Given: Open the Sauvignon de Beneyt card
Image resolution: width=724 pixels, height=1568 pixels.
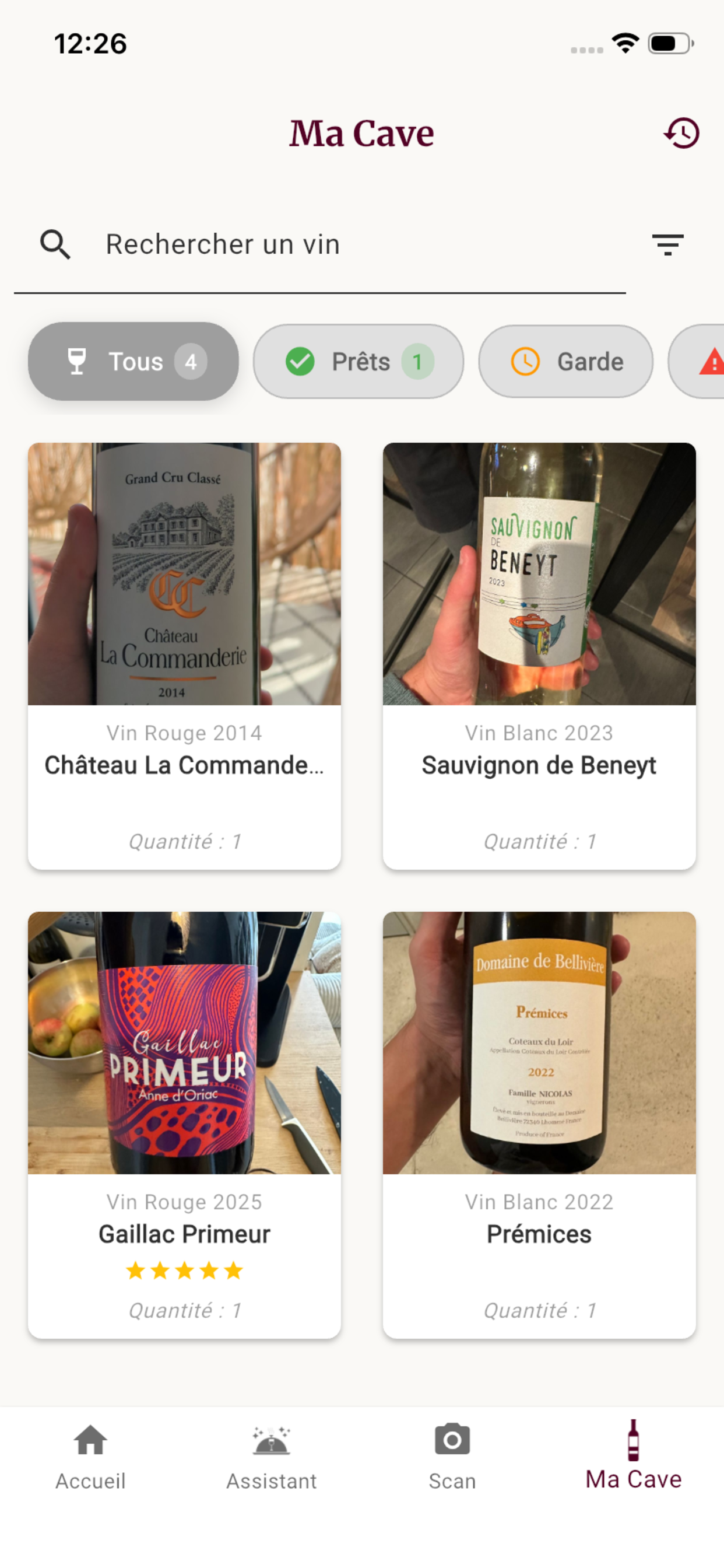Looking at the screenshot, I should pos(539,656).
